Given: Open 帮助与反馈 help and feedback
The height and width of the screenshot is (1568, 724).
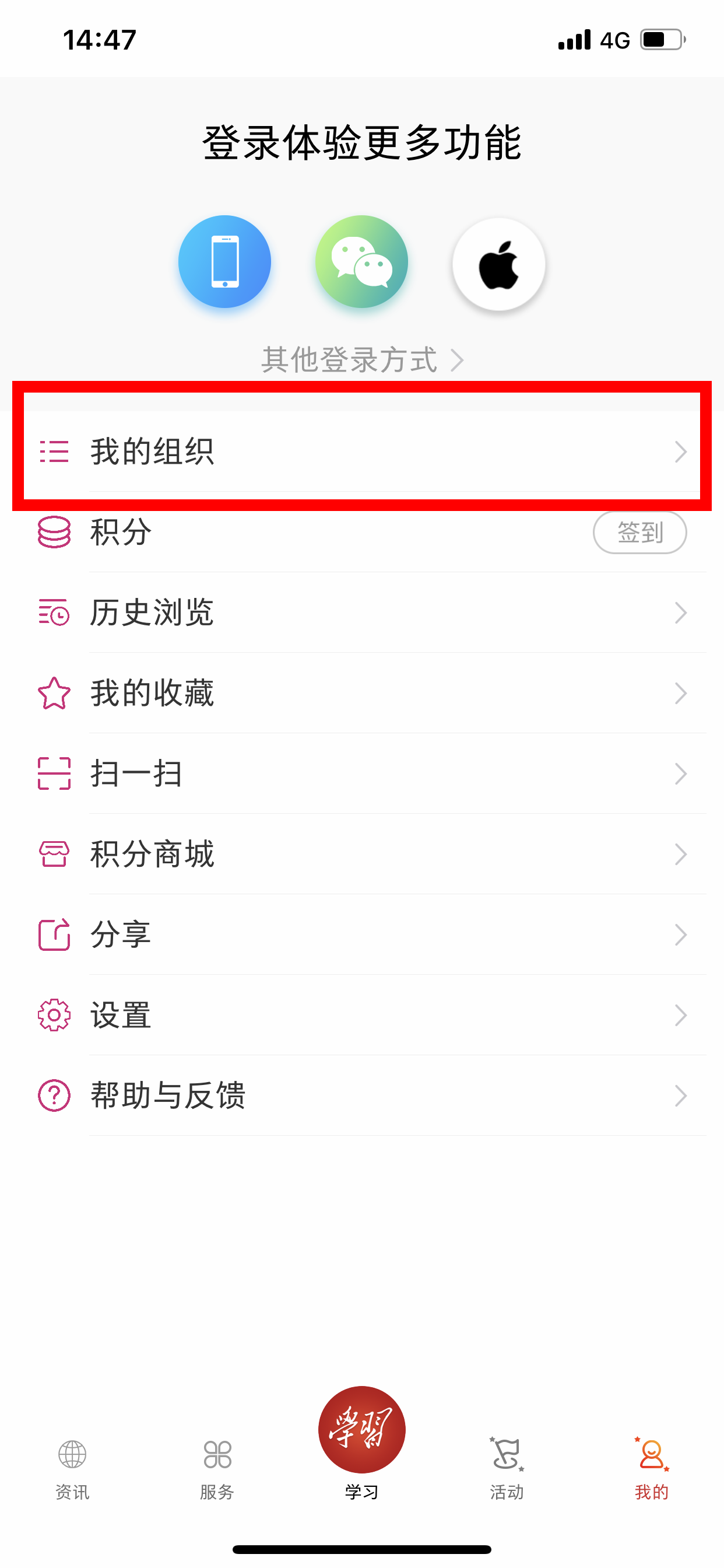Looking at the screenshot, I should pyautogui.click(x=362, y=1095).
